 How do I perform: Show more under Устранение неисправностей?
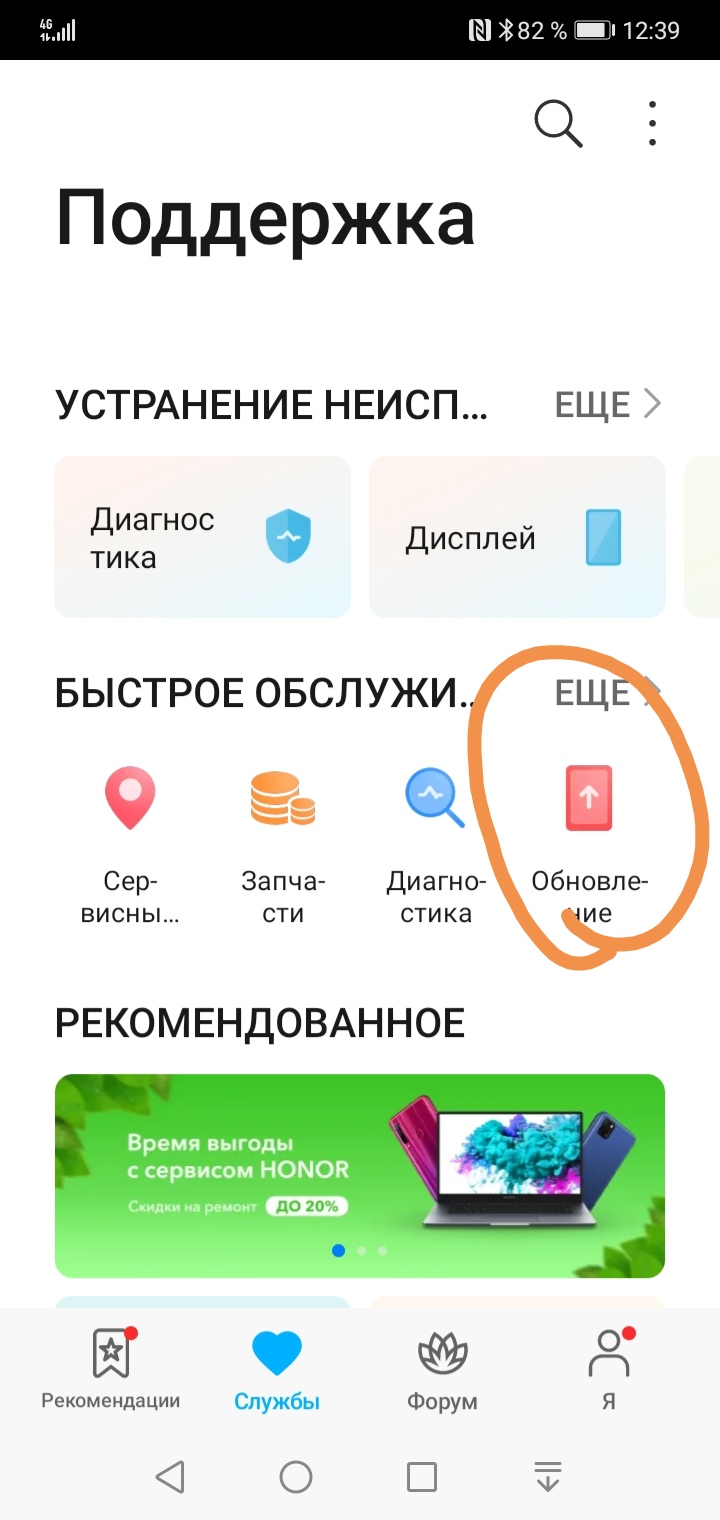click(x=608, y=404)
